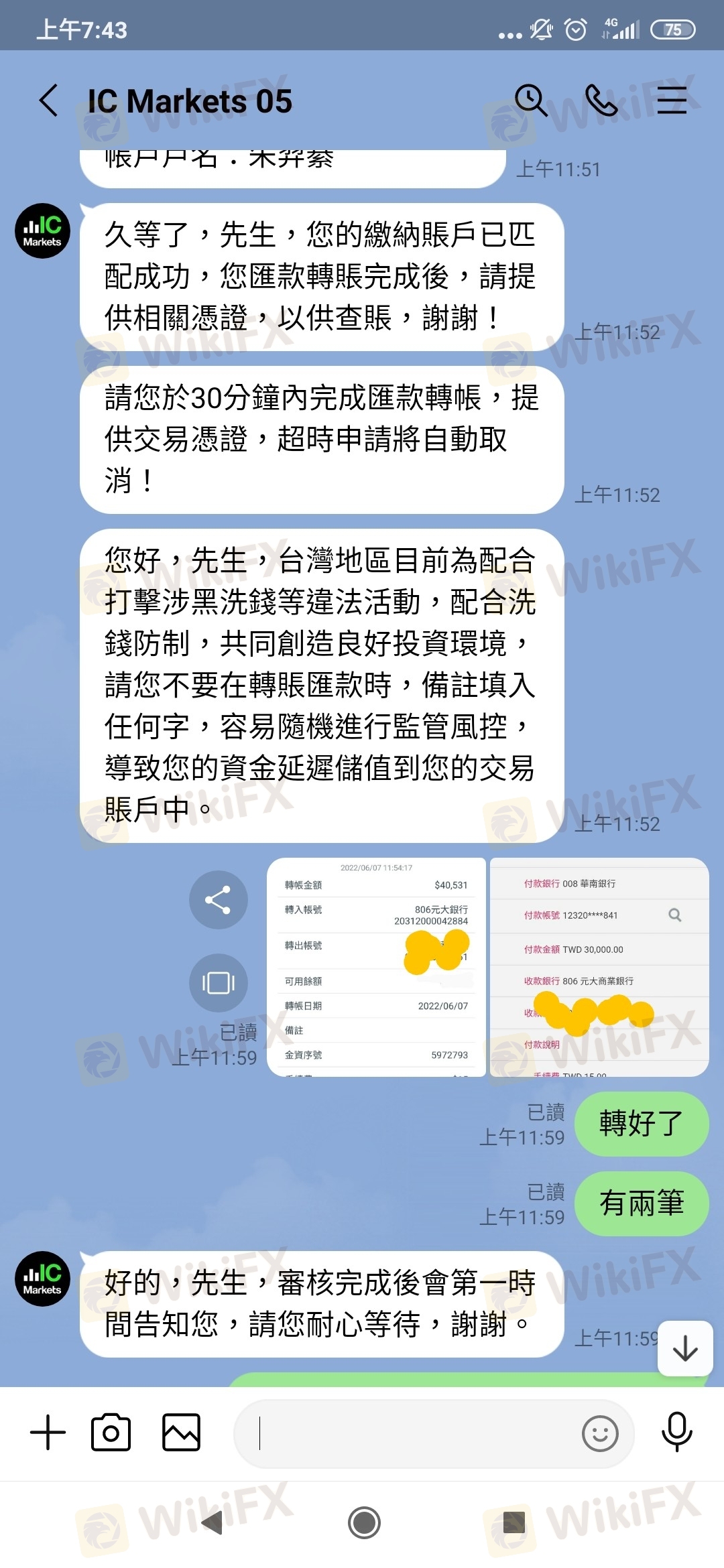This screenshot has height=1568, width=724.
Task: Go to the system home screen
Action: [x=364, y=1522]
